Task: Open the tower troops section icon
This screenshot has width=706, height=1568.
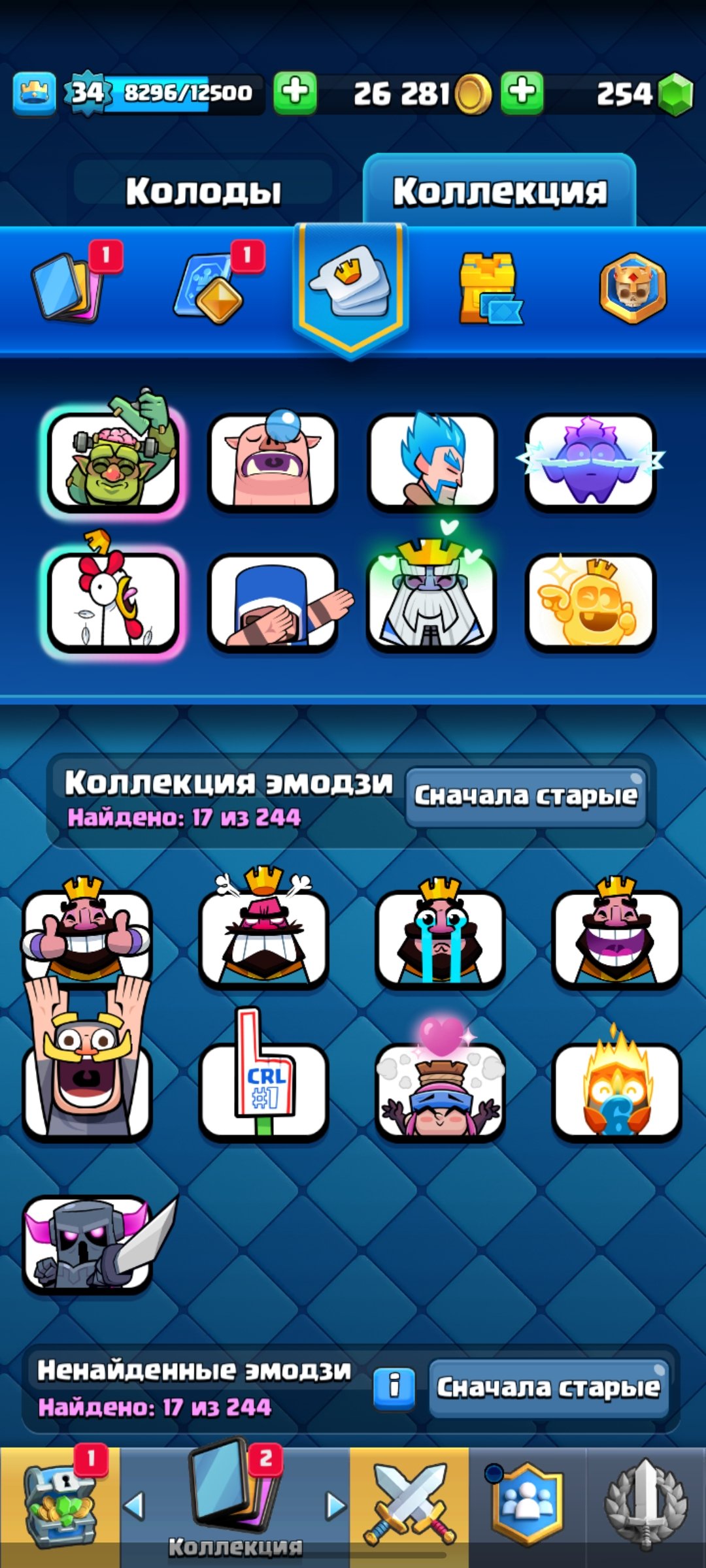Action: (489, 289)
